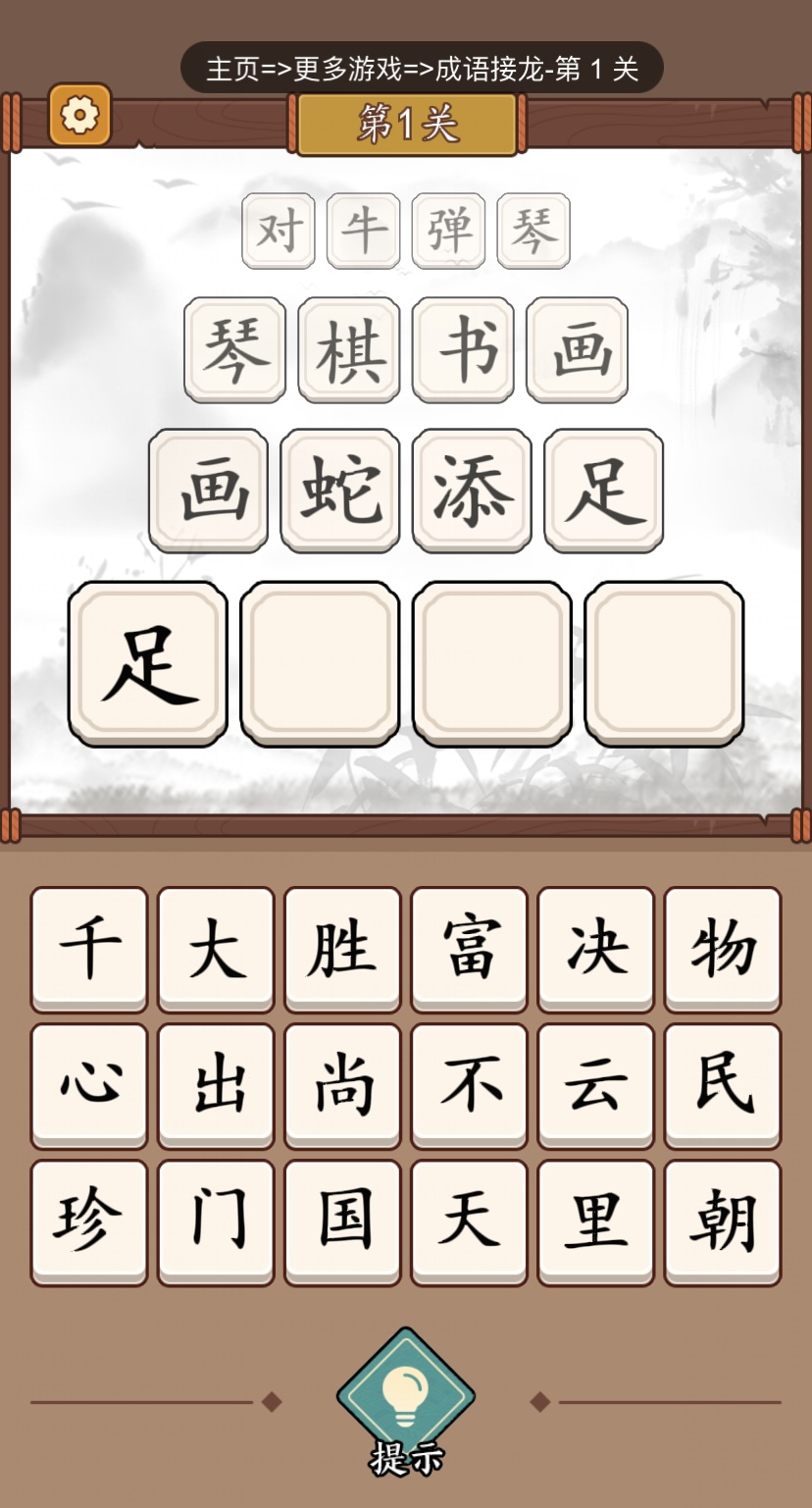Open the settings gear icon
812x1508 pixels.
pos(79,116)
